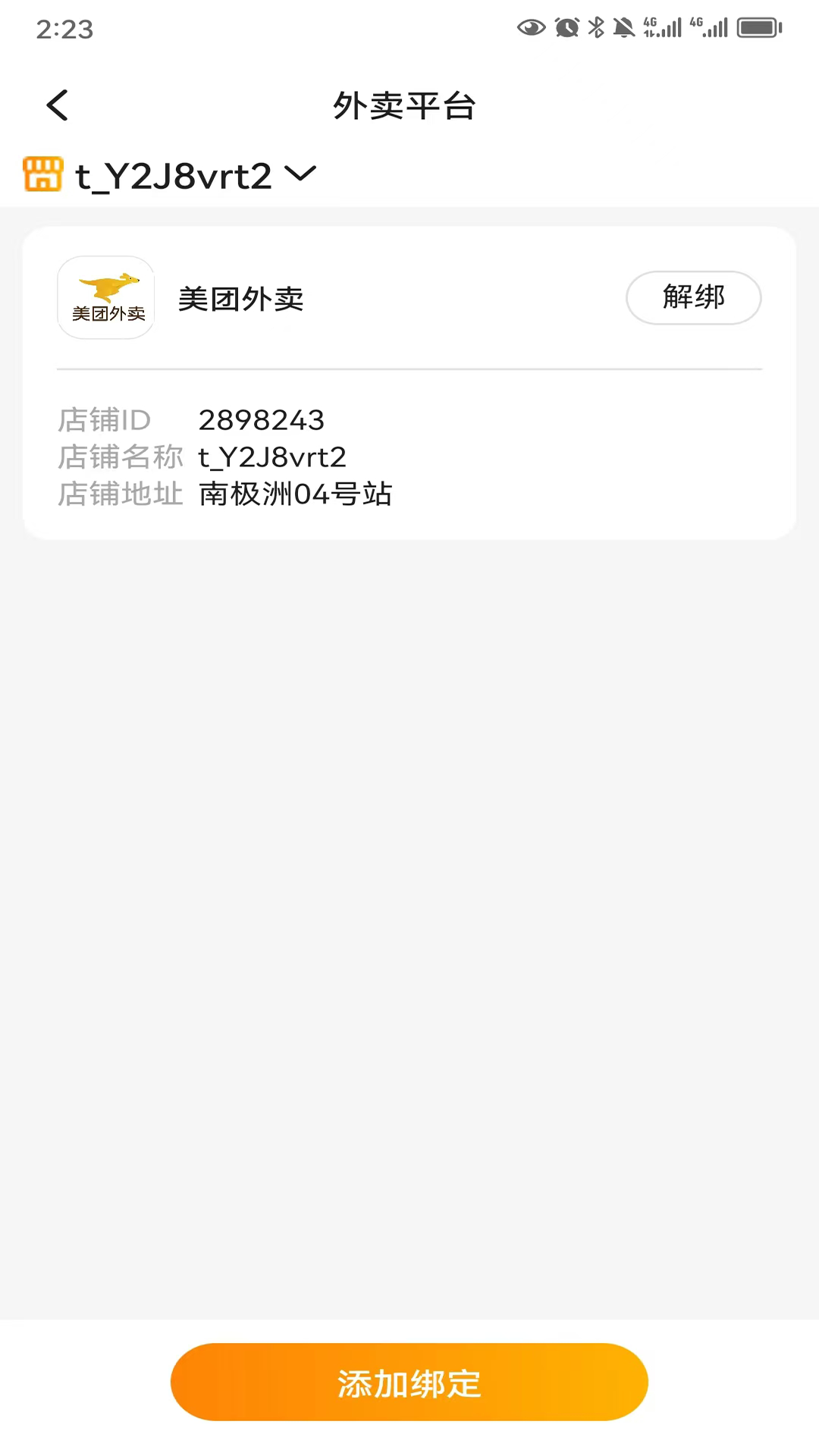Tap the 解绑 button on the Meituan card
Viewport: 819px width, 1456px height.
tap(693, 297)
